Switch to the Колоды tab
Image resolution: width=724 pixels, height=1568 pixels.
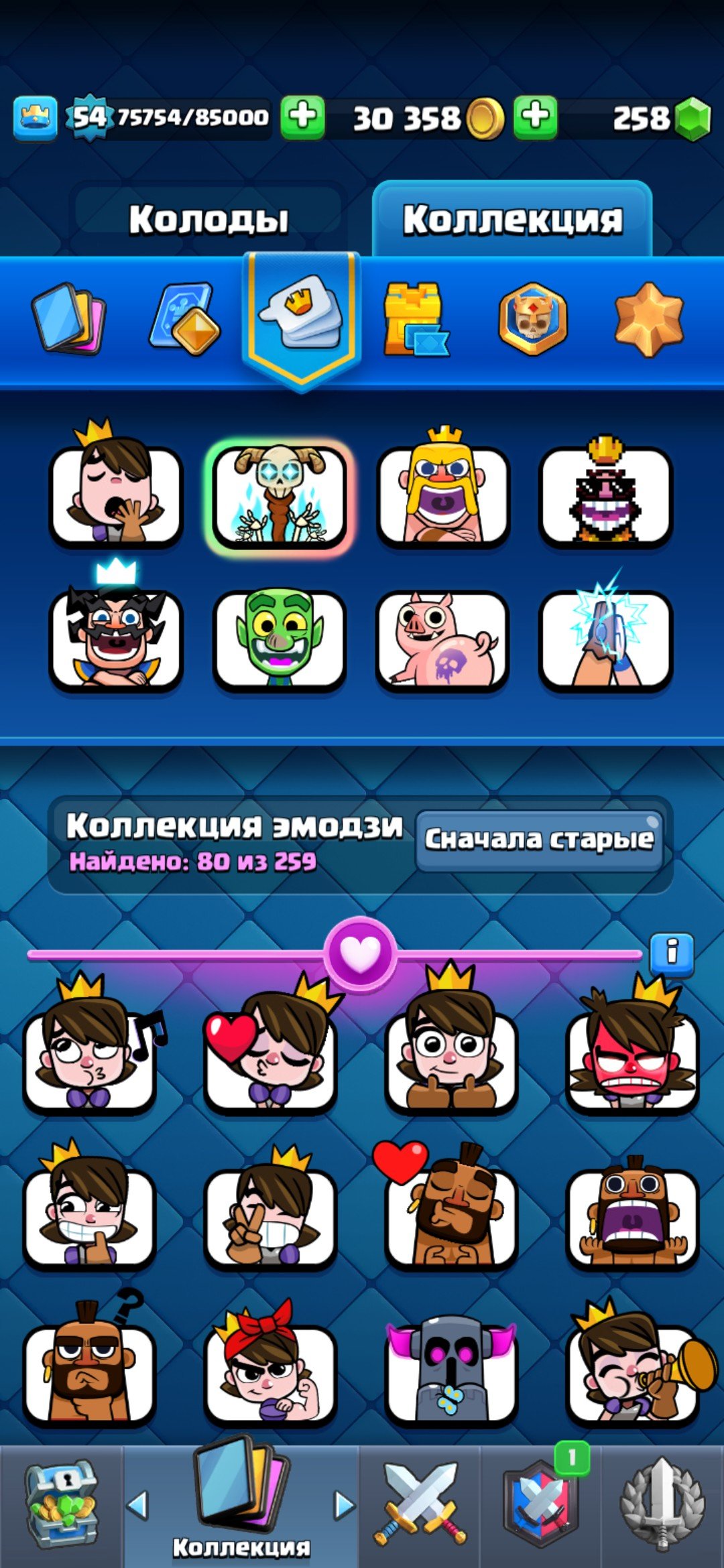pyautogui.click(x=208, y=219)
